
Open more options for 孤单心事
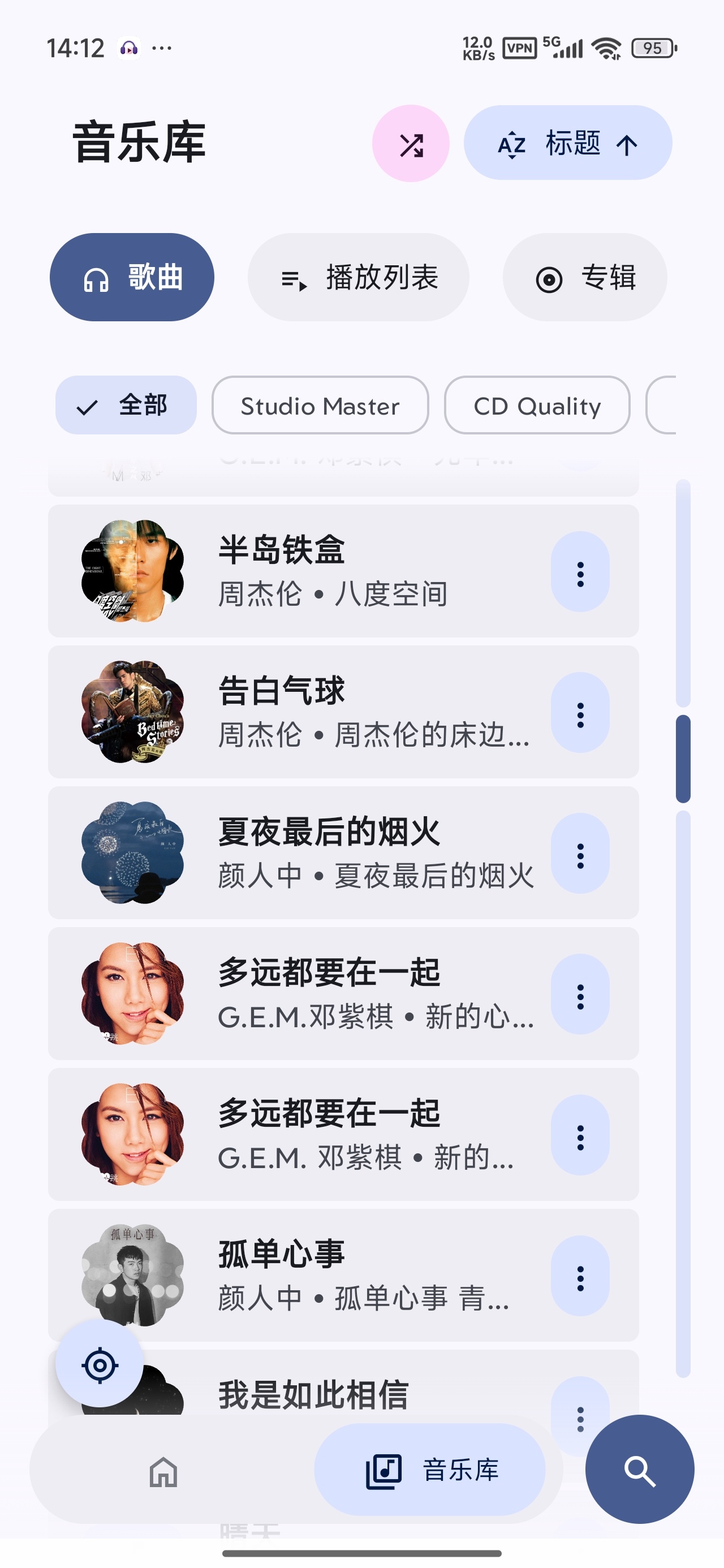pyautogui.click(x=580, y=1276)
